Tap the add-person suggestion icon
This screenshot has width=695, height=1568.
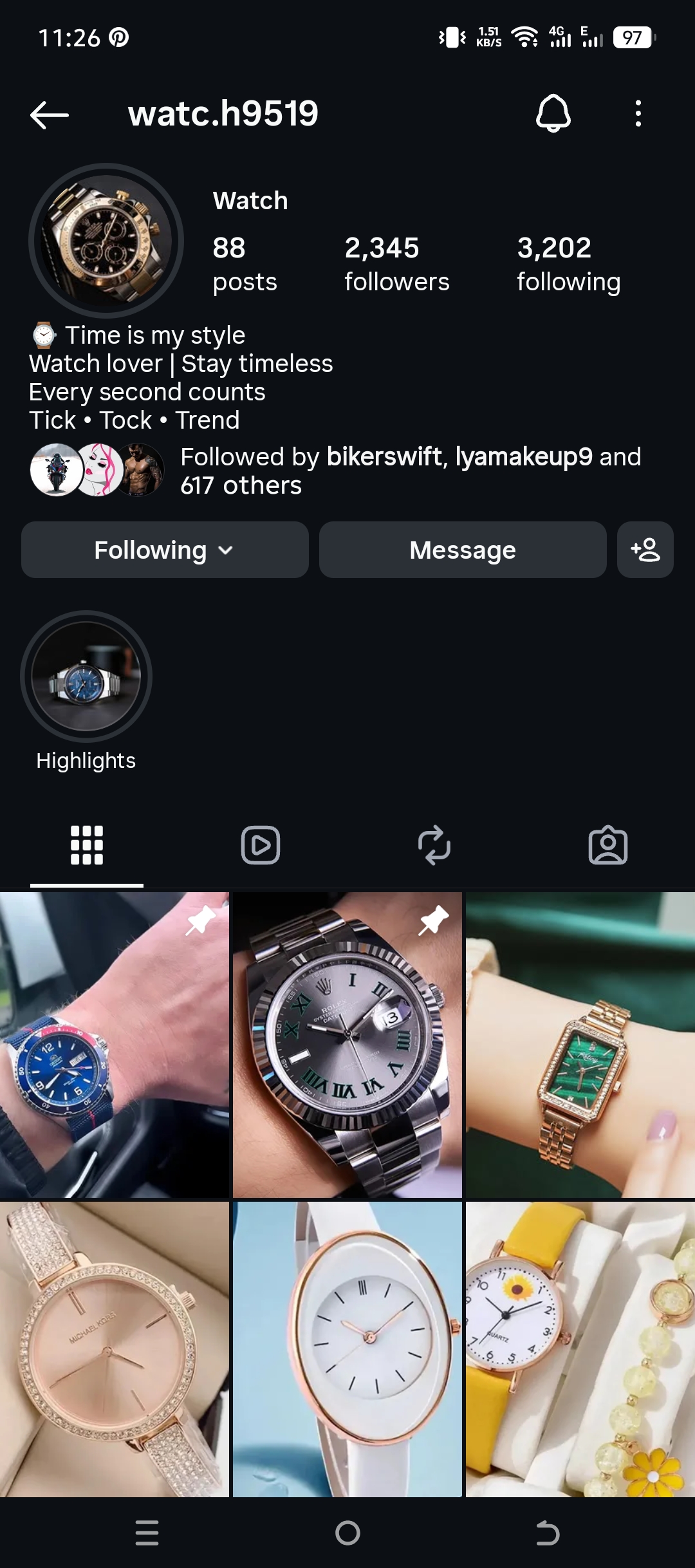point(645,550)
